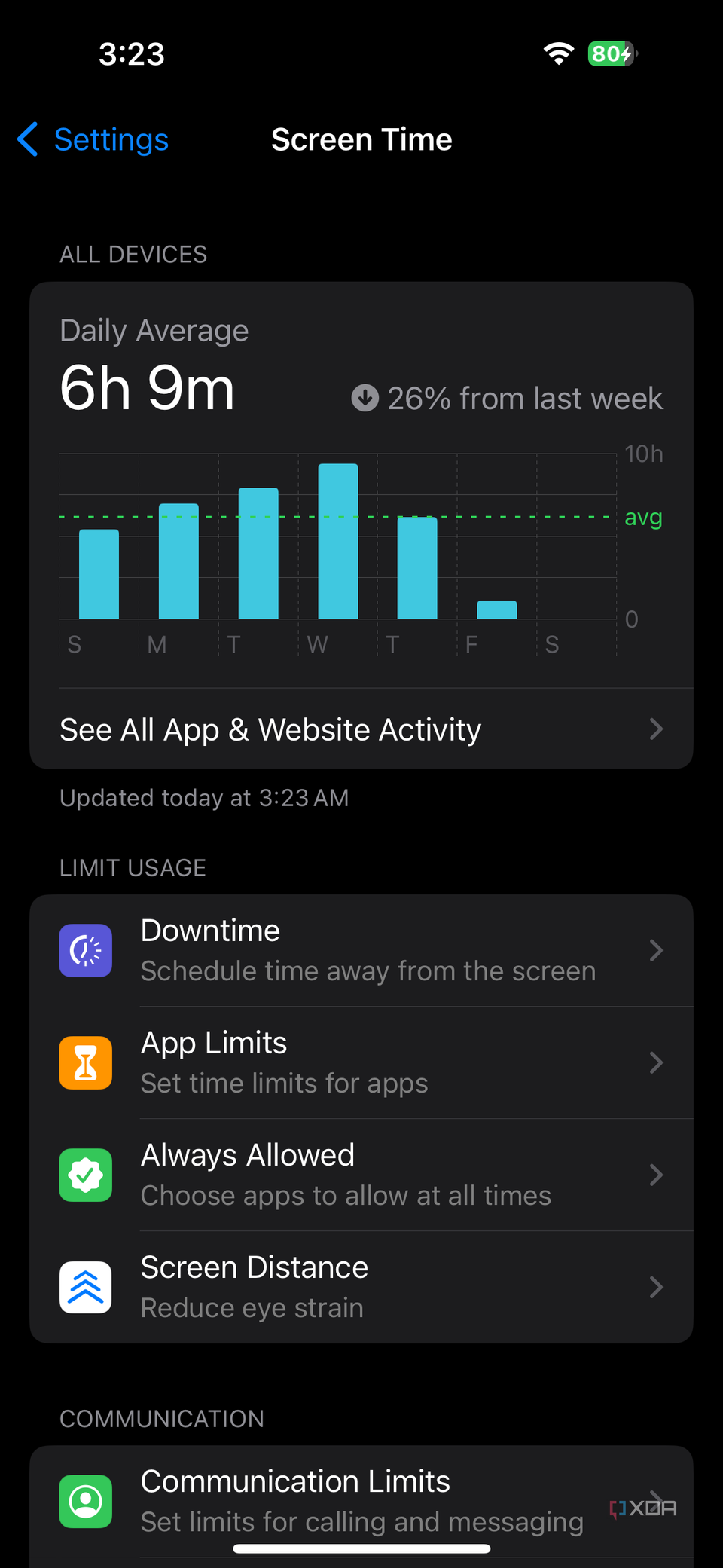Open the Downtime settings via its hourglass-face icon
This screenshot has height=1568, width=723.
click(85, 950)
